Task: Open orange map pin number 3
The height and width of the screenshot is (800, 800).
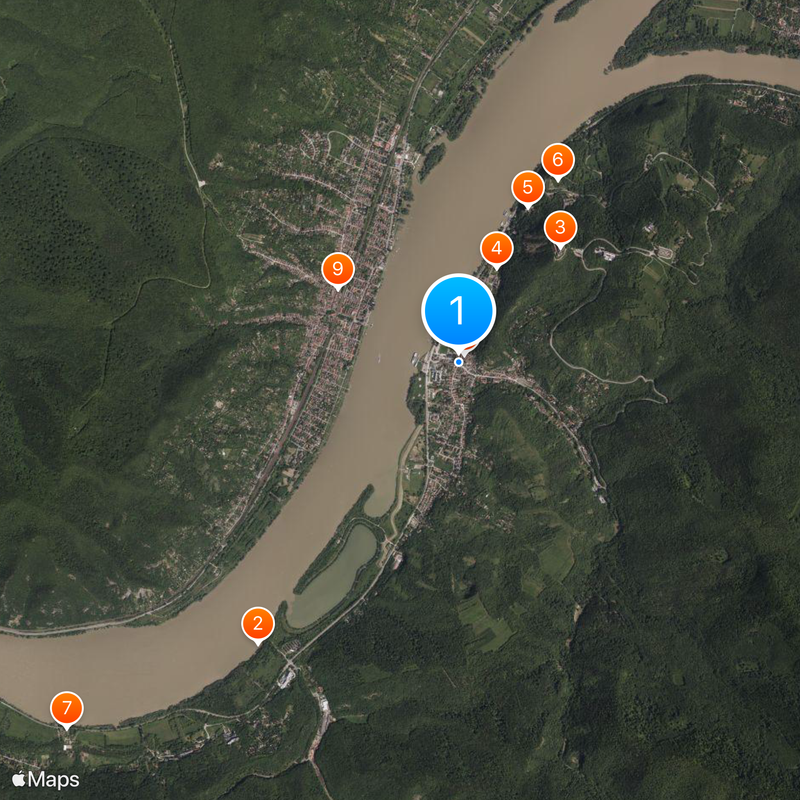Action: (560, 227)
